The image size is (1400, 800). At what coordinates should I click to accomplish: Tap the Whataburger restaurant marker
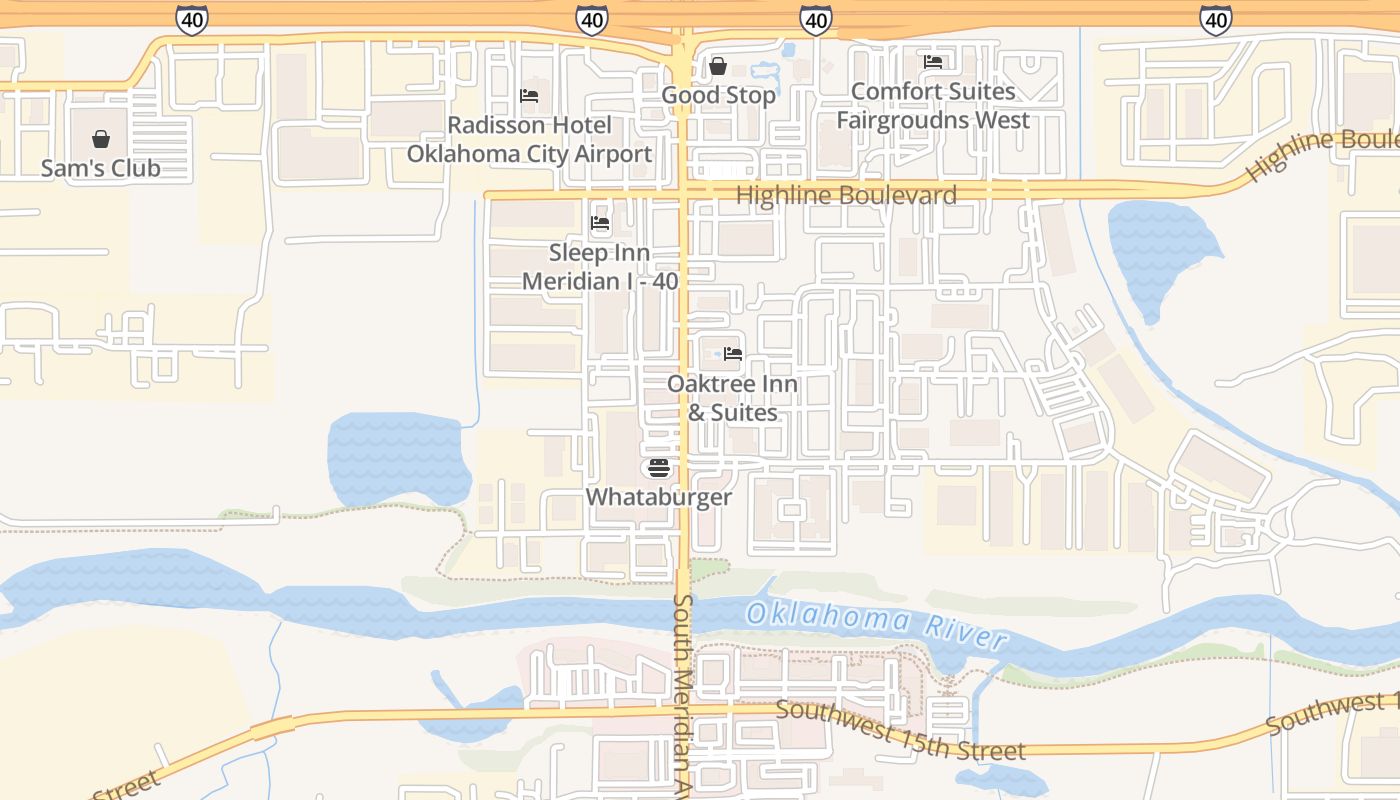coord(658,467)
